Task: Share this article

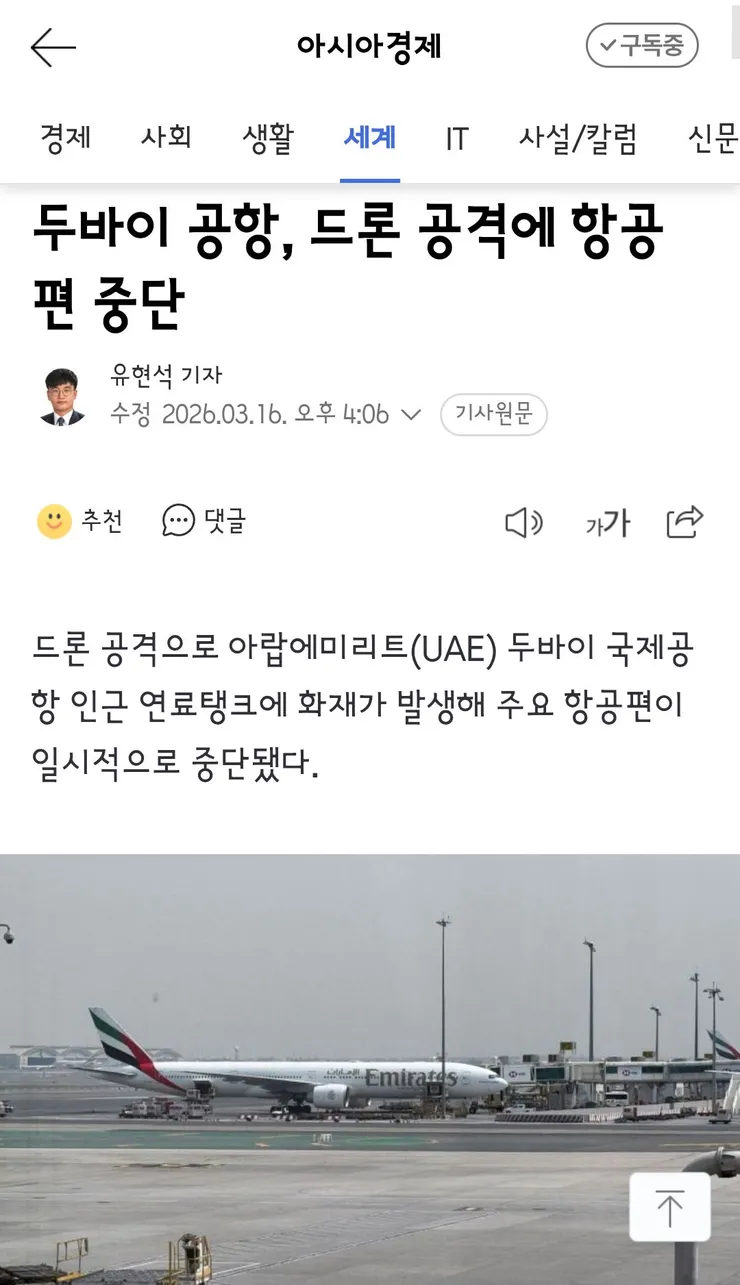Action: [685, 521]
